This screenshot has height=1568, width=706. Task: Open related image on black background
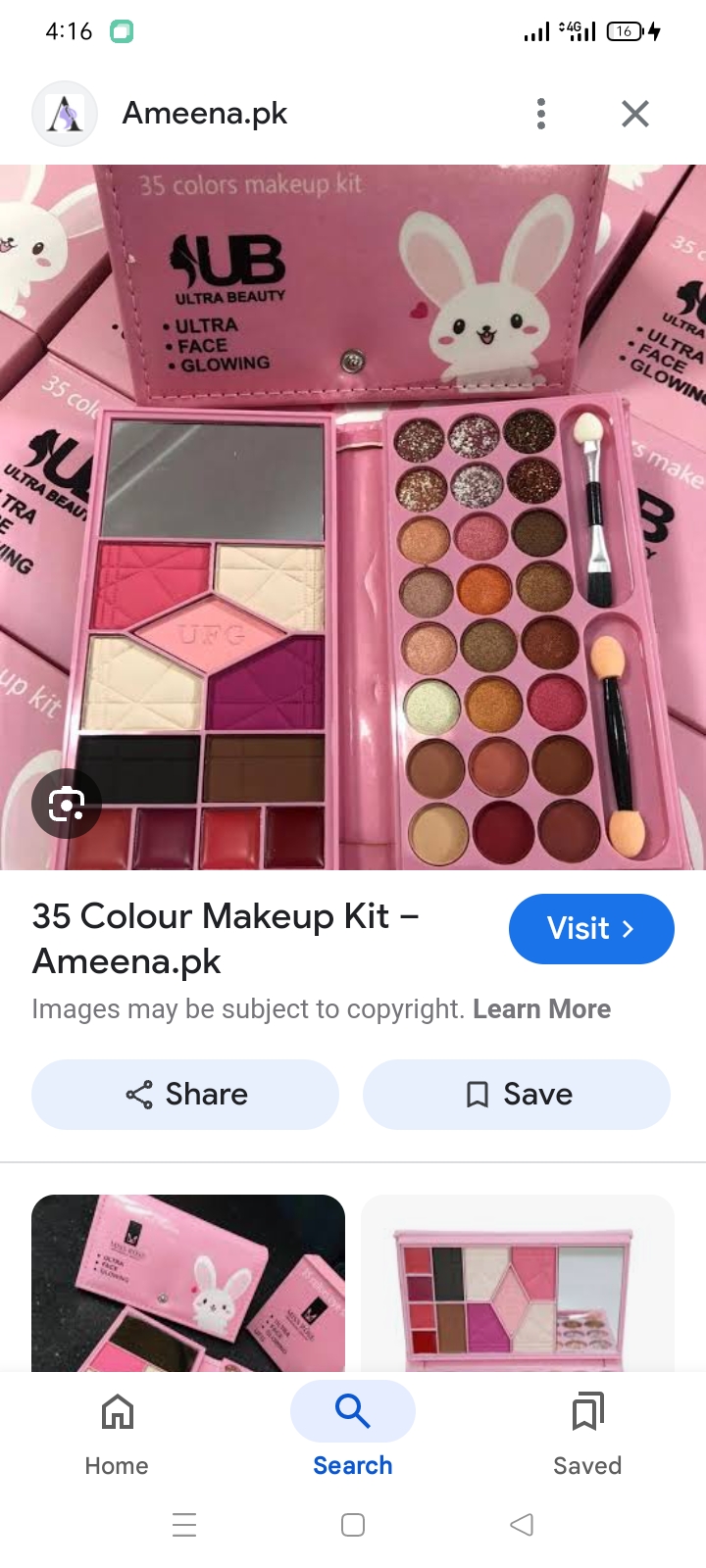click(188, 1282)
